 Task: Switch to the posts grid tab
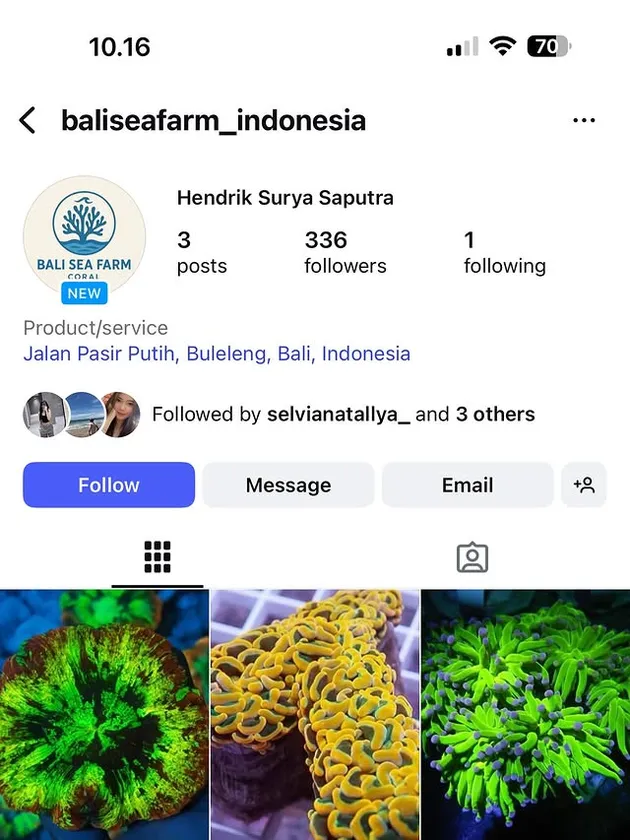pos(157,557)
